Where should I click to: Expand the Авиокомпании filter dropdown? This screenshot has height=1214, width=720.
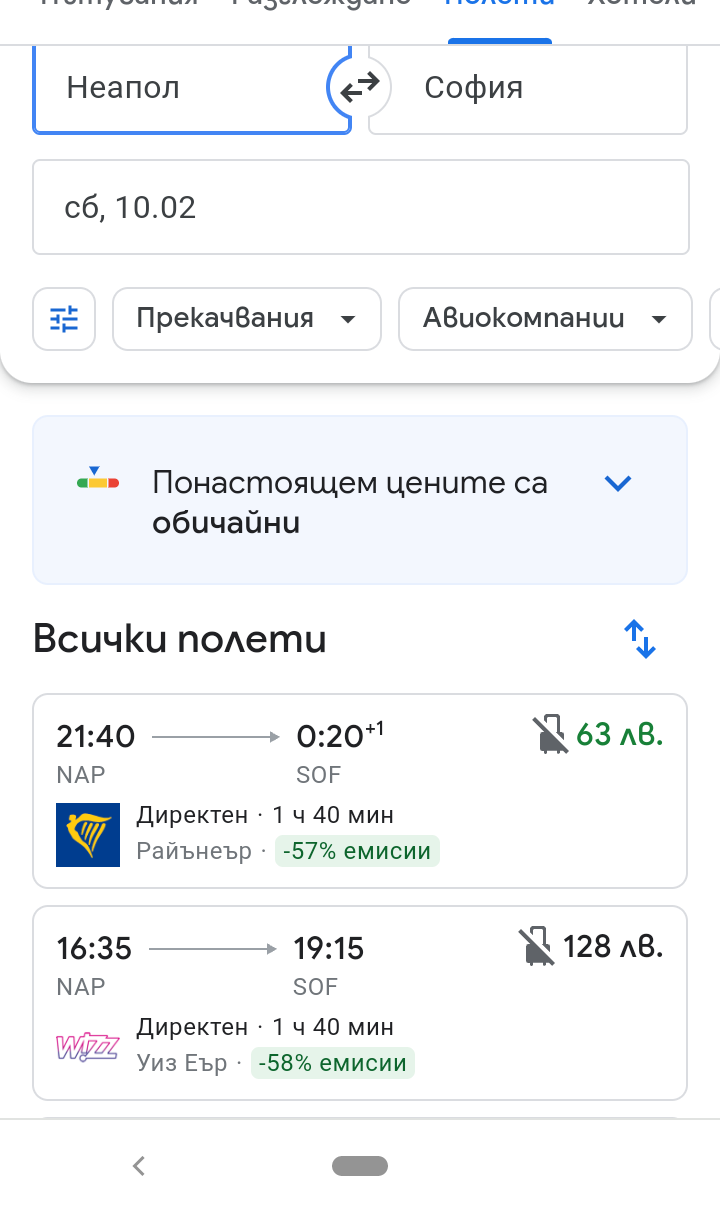(545, 319)
